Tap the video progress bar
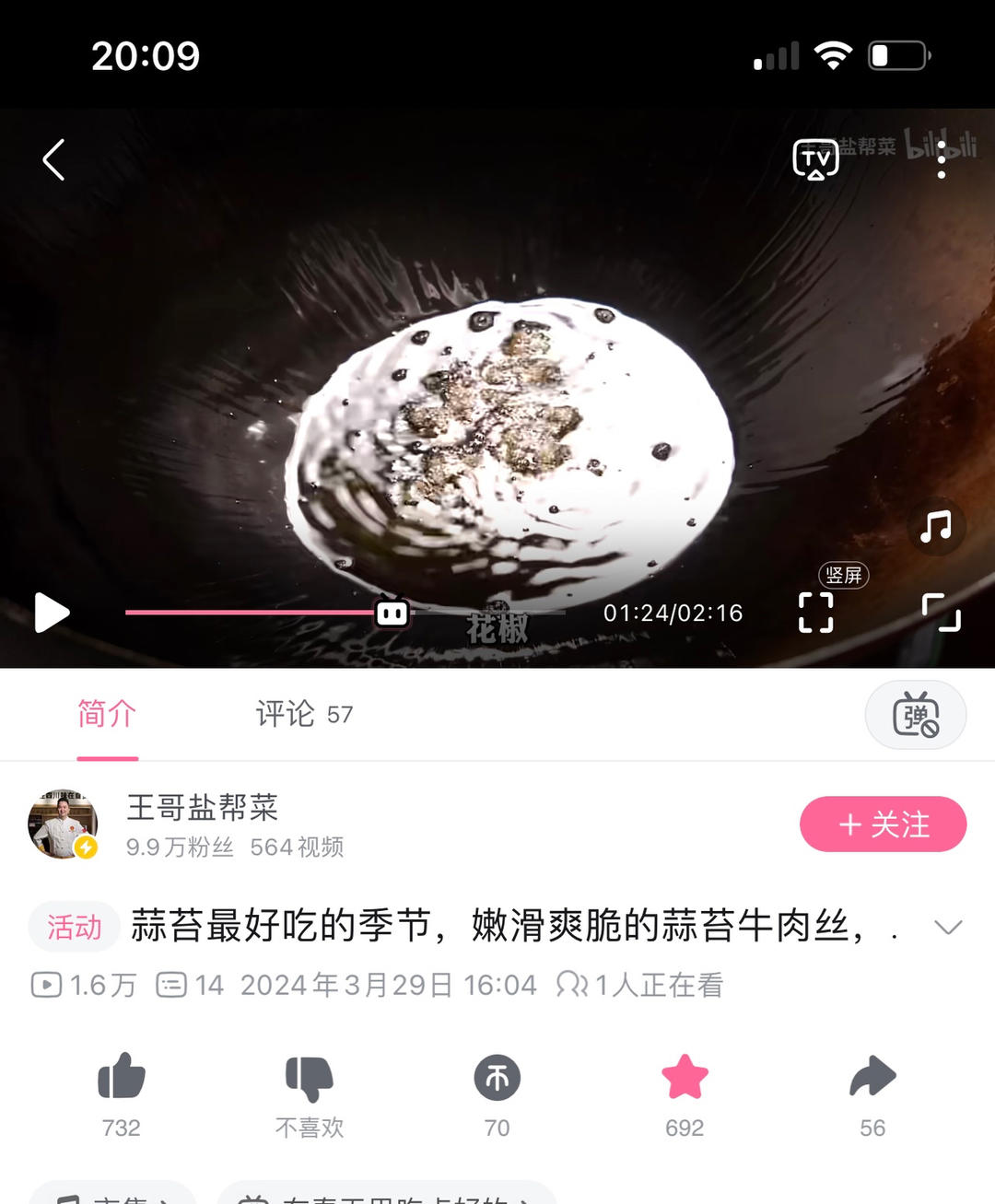 pyautogui.click(x=276, y=612)
